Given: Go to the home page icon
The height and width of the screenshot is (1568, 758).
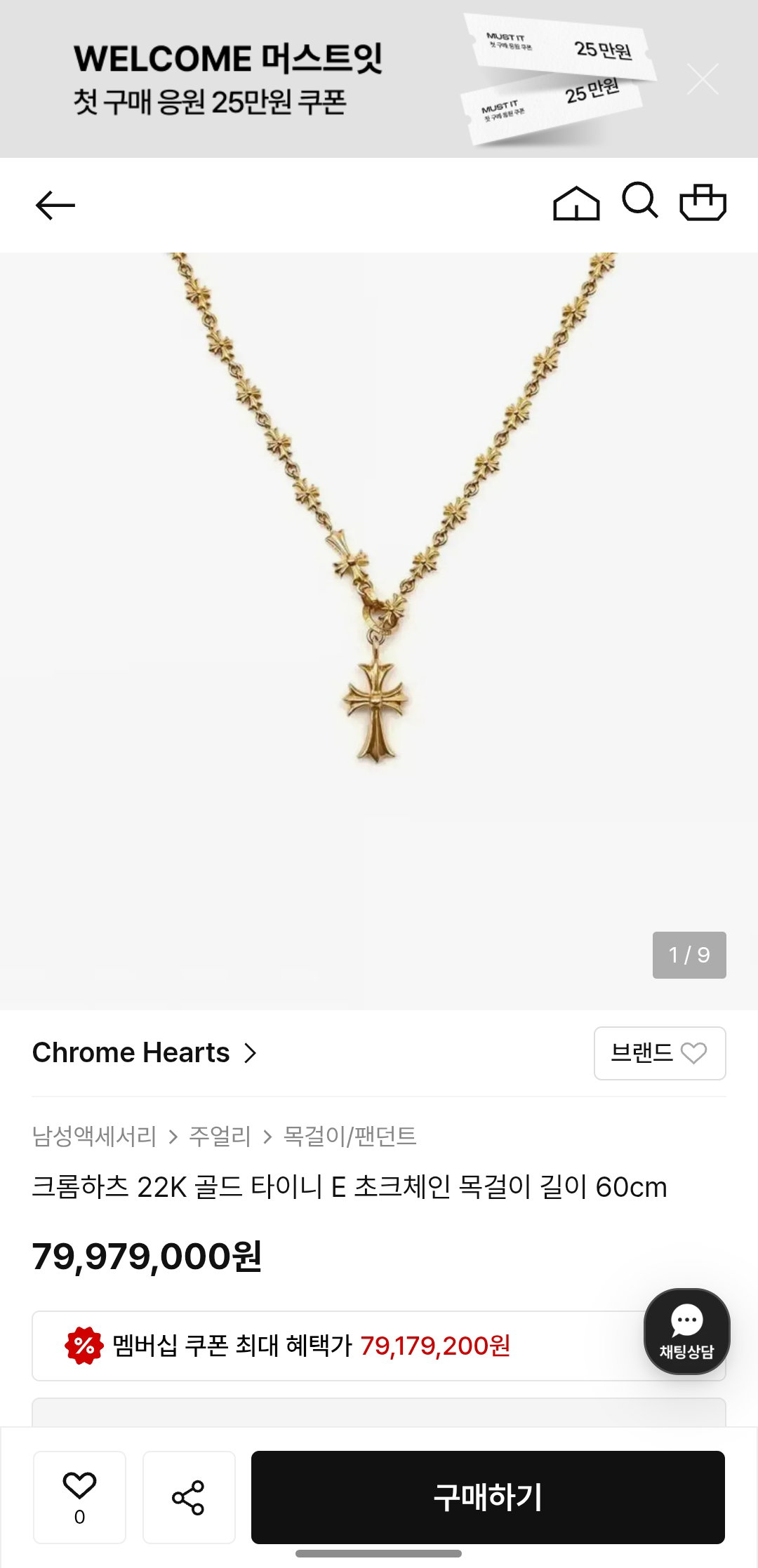Looking at the screenshot, I should (576, 203).
